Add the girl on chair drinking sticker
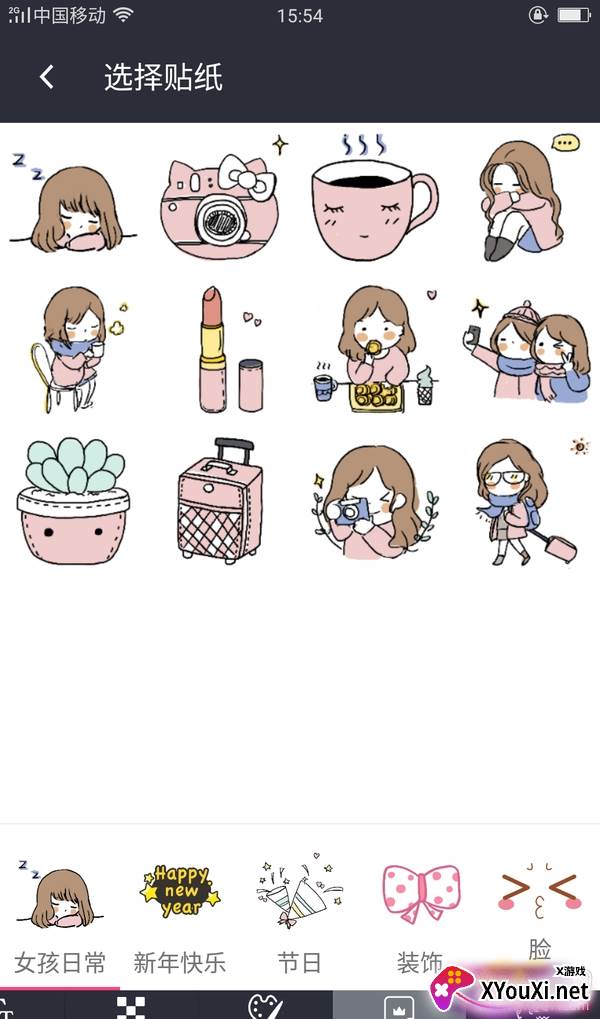 74,348
